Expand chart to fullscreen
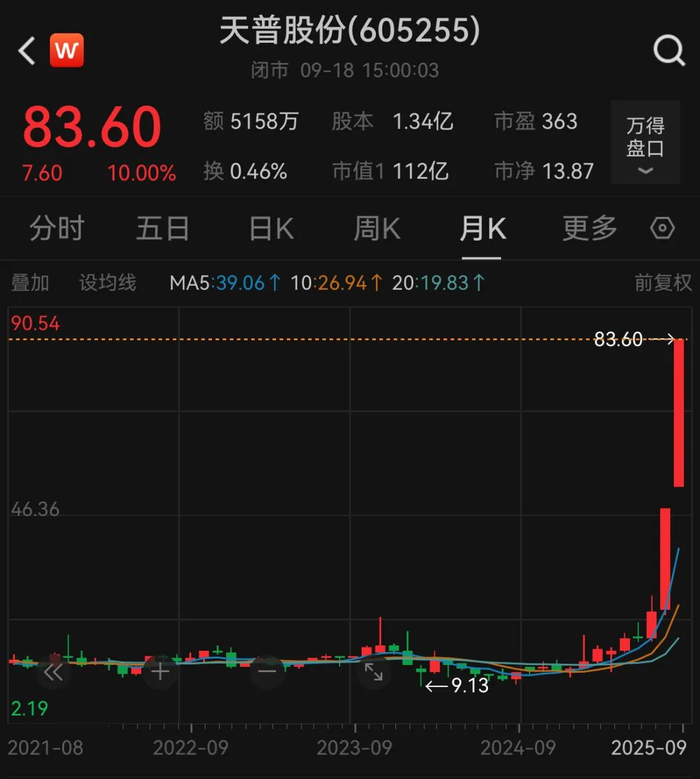Viewport: 700px width, 779px height. (373, 672)
